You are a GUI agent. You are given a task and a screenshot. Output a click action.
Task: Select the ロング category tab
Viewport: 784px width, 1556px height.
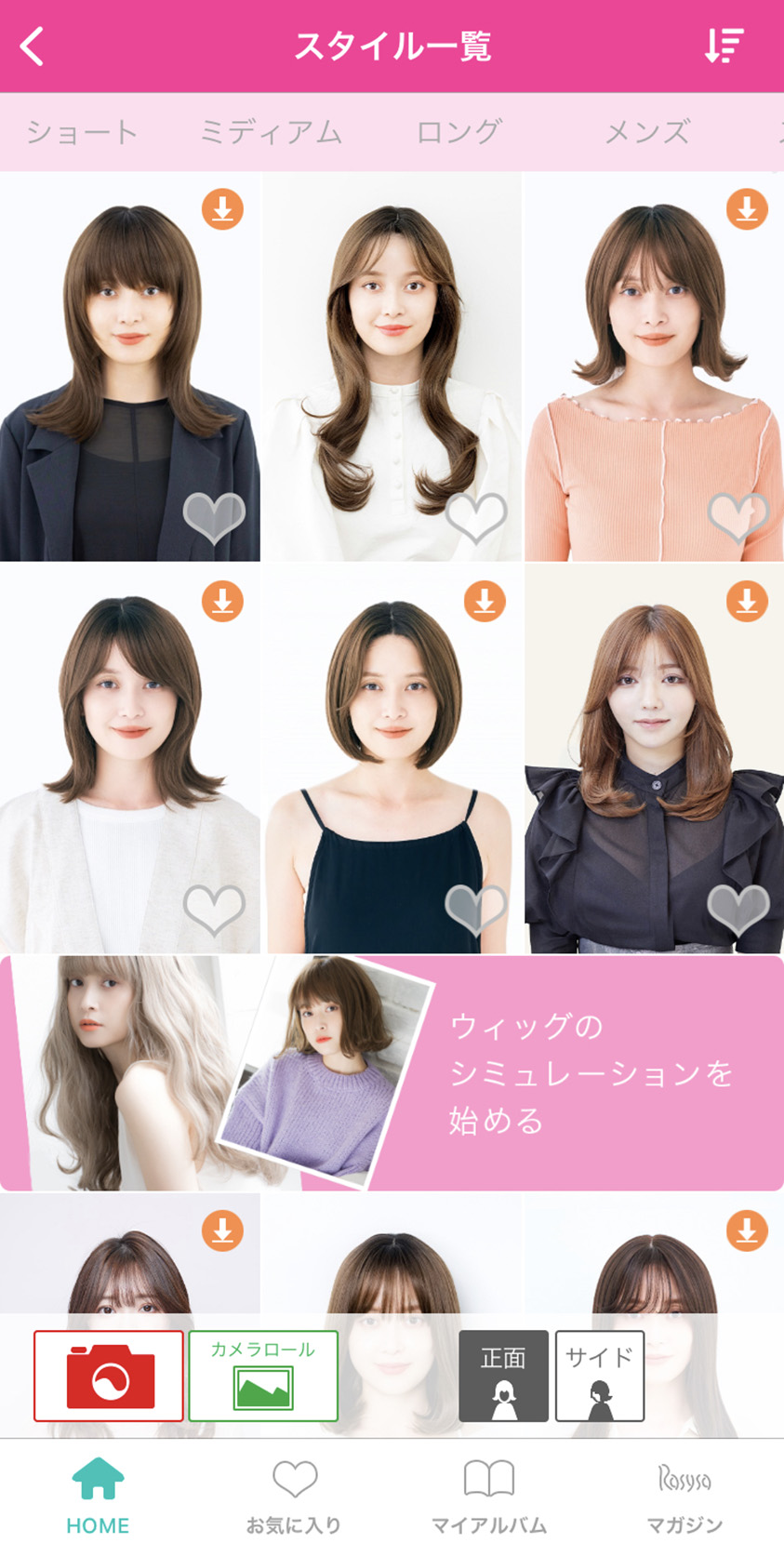[x=458, y=132]
